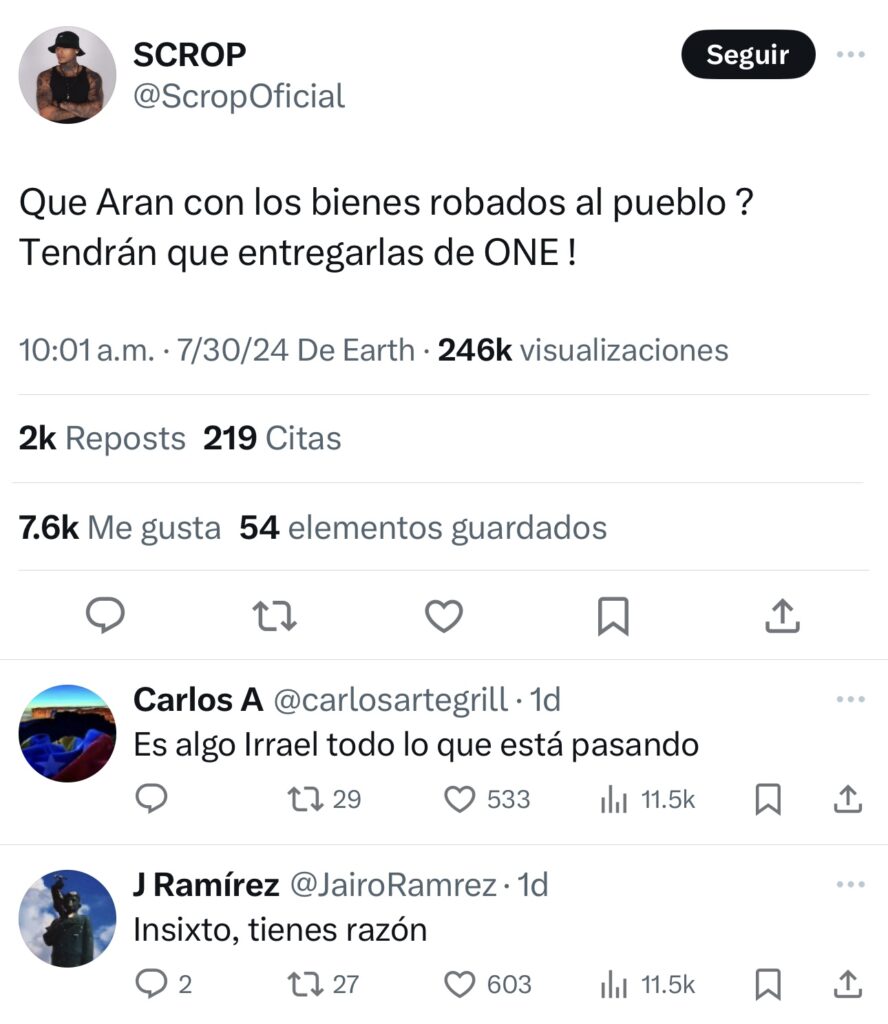Bookmark J Ramírez's comment
The height and width of the screenshot is (1024, 888).
point(768,985)
